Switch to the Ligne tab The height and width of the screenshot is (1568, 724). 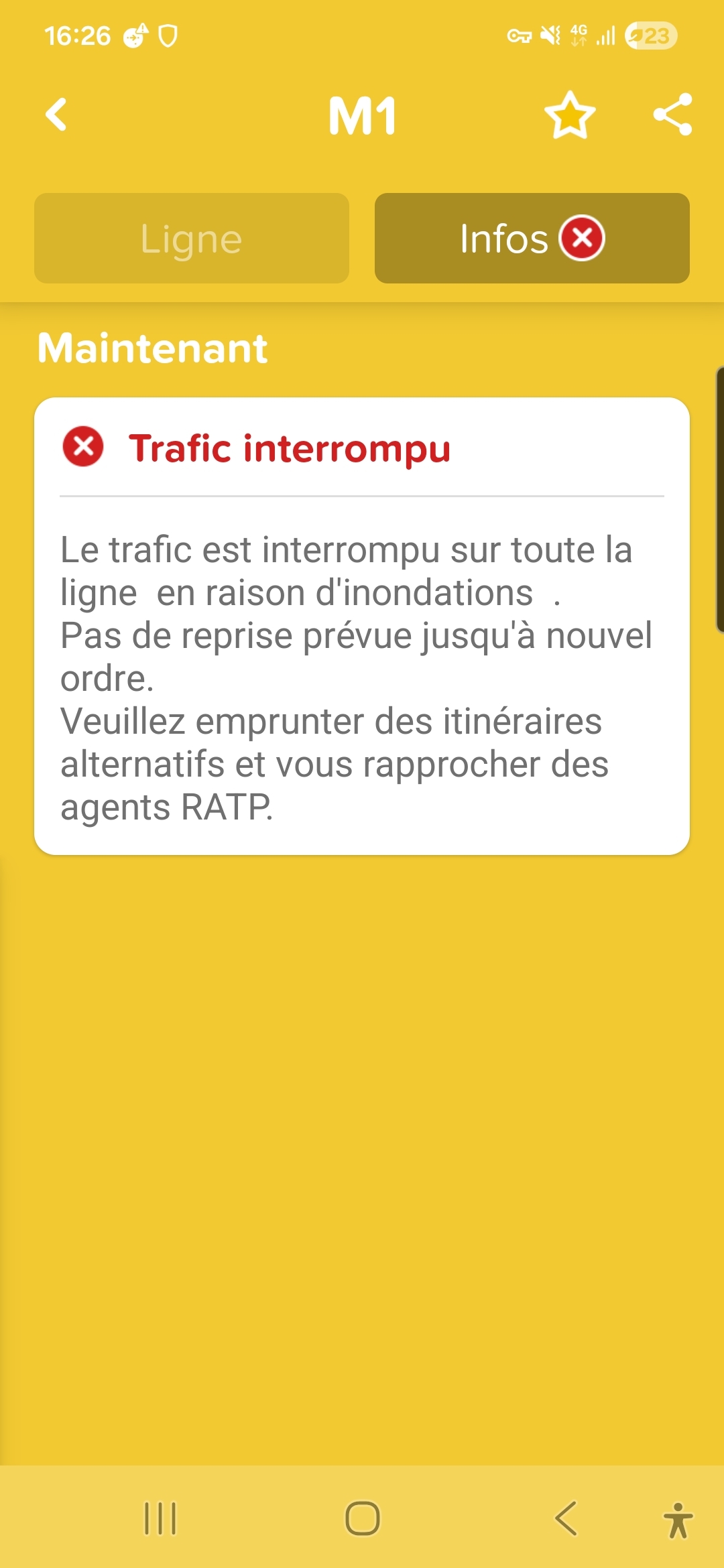tap(192, 239)
